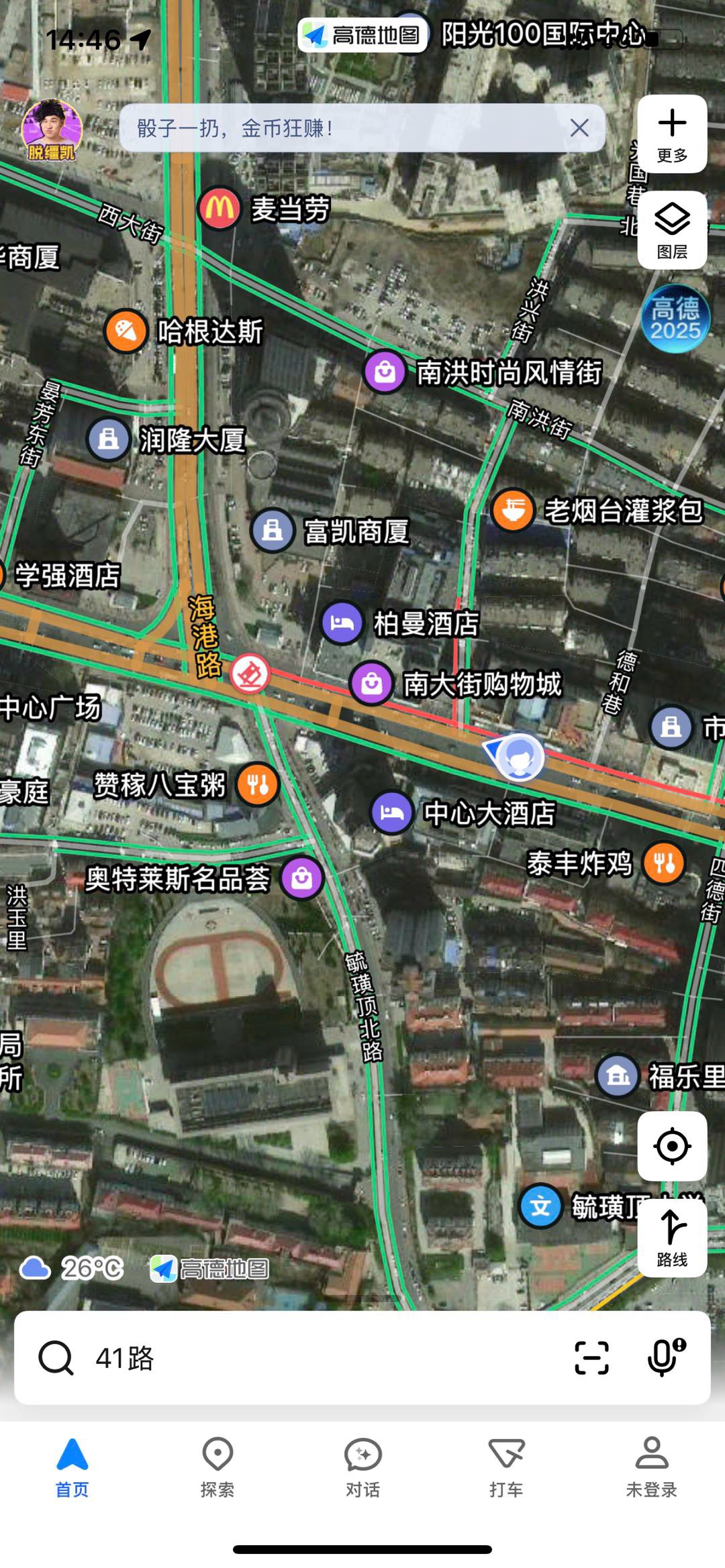Switch to the 打车 tab
This screenshot has width=725, height=1568.
click(507, 1469)
